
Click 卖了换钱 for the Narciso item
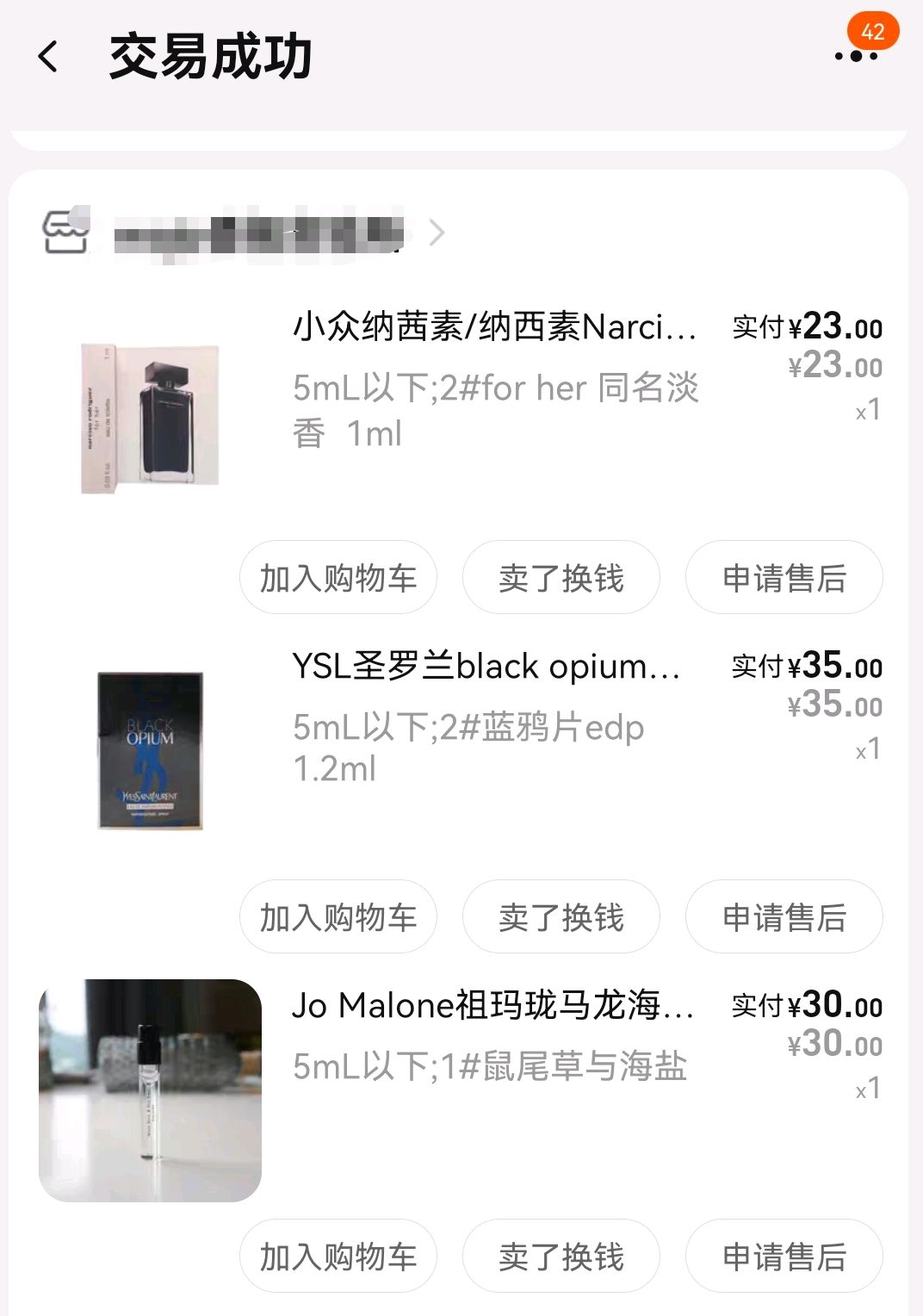pos(561,578)
